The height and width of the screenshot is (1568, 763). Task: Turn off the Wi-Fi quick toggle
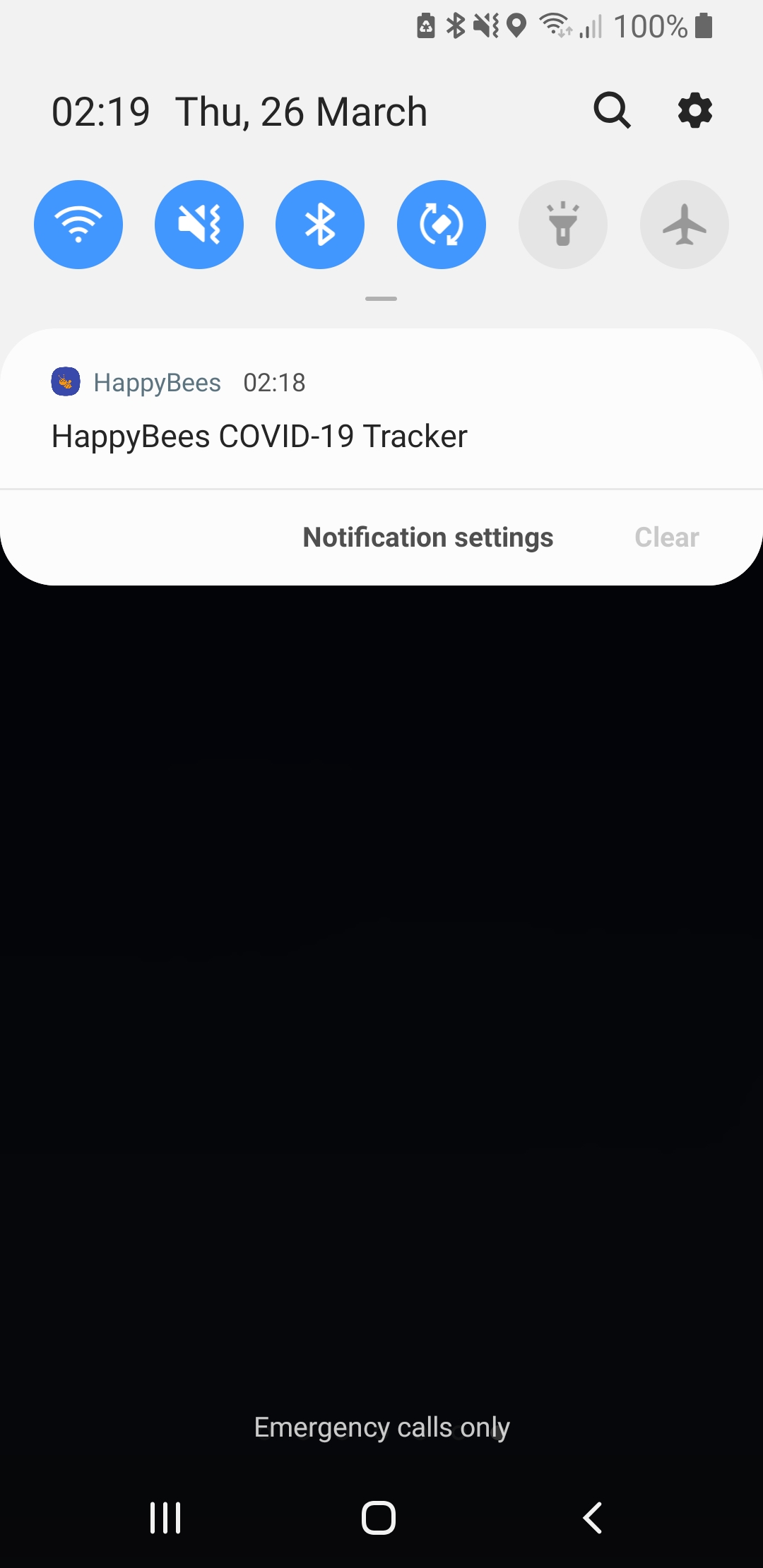tap(78, 225)
